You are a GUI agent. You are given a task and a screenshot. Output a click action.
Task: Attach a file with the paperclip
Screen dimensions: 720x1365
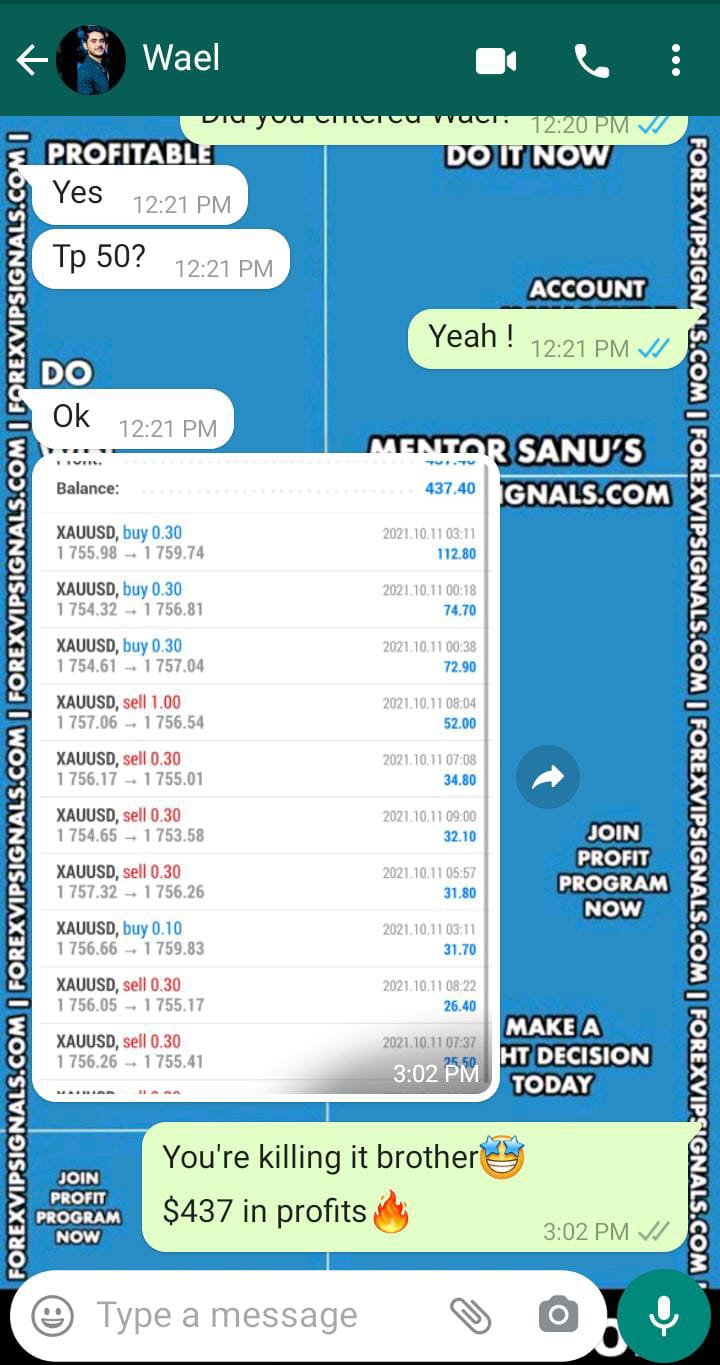coord(470,1315)
